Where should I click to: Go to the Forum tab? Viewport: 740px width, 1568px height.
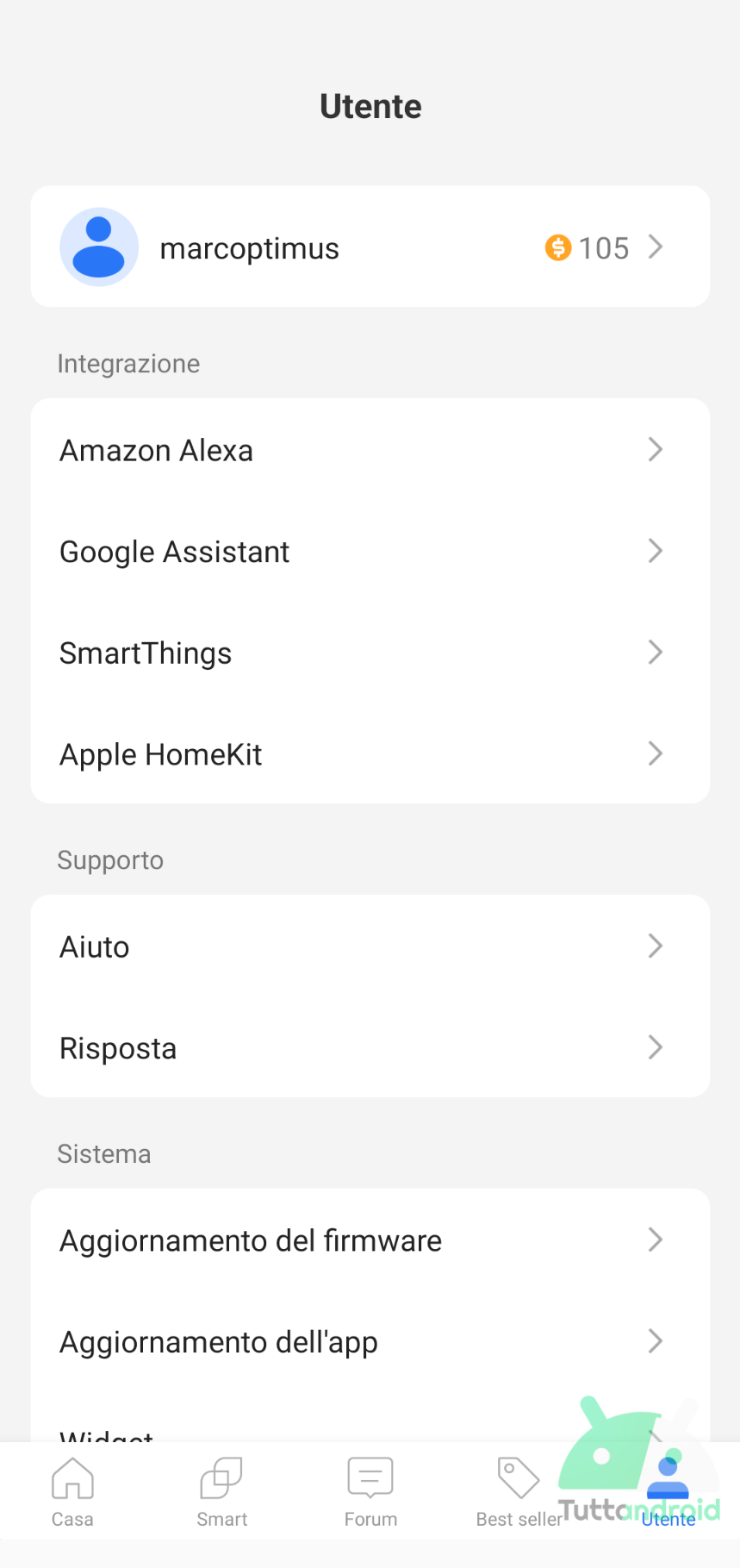(370, 1492)
